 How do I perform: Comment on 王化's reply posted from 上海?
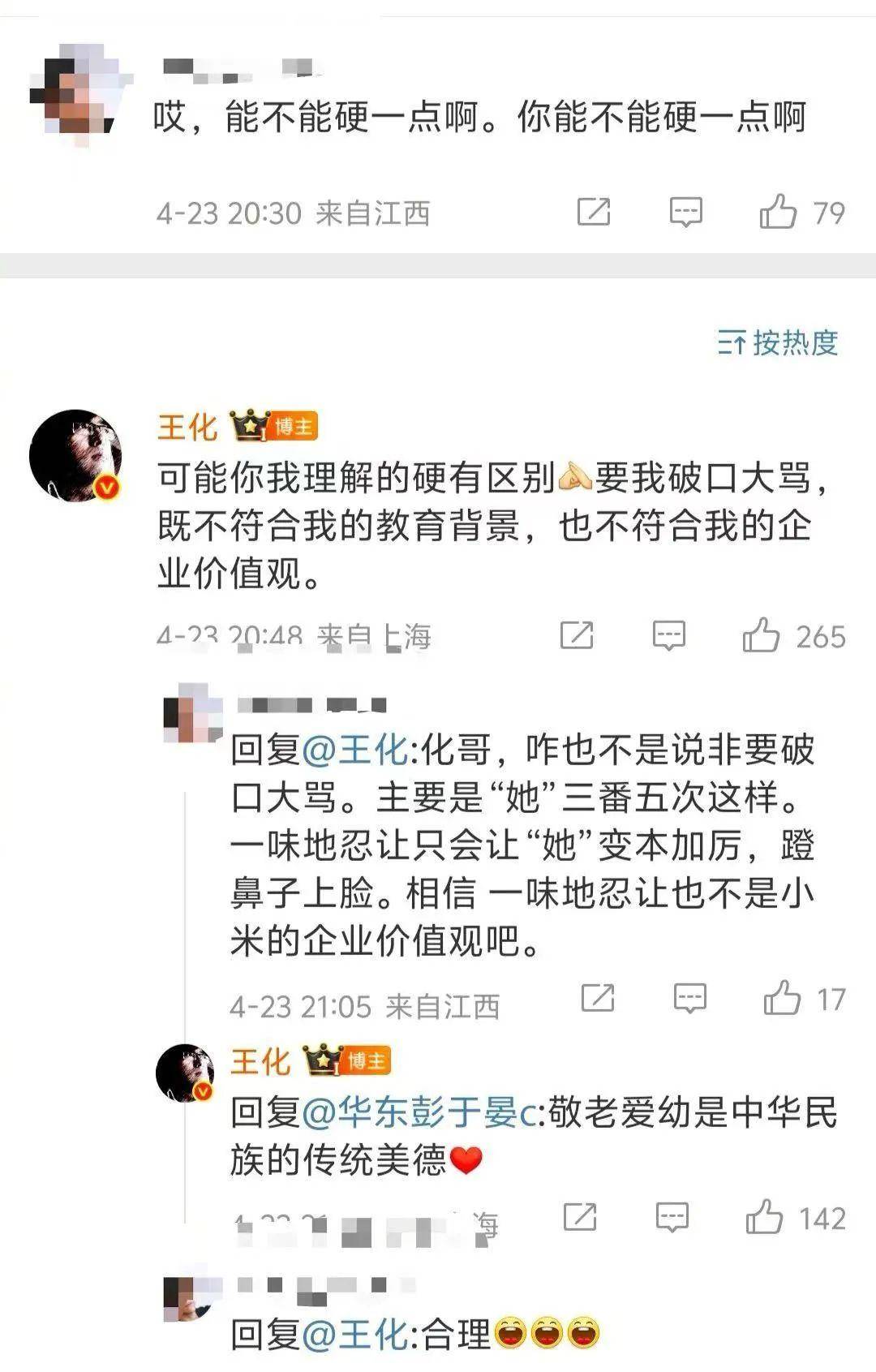point(669,636)
